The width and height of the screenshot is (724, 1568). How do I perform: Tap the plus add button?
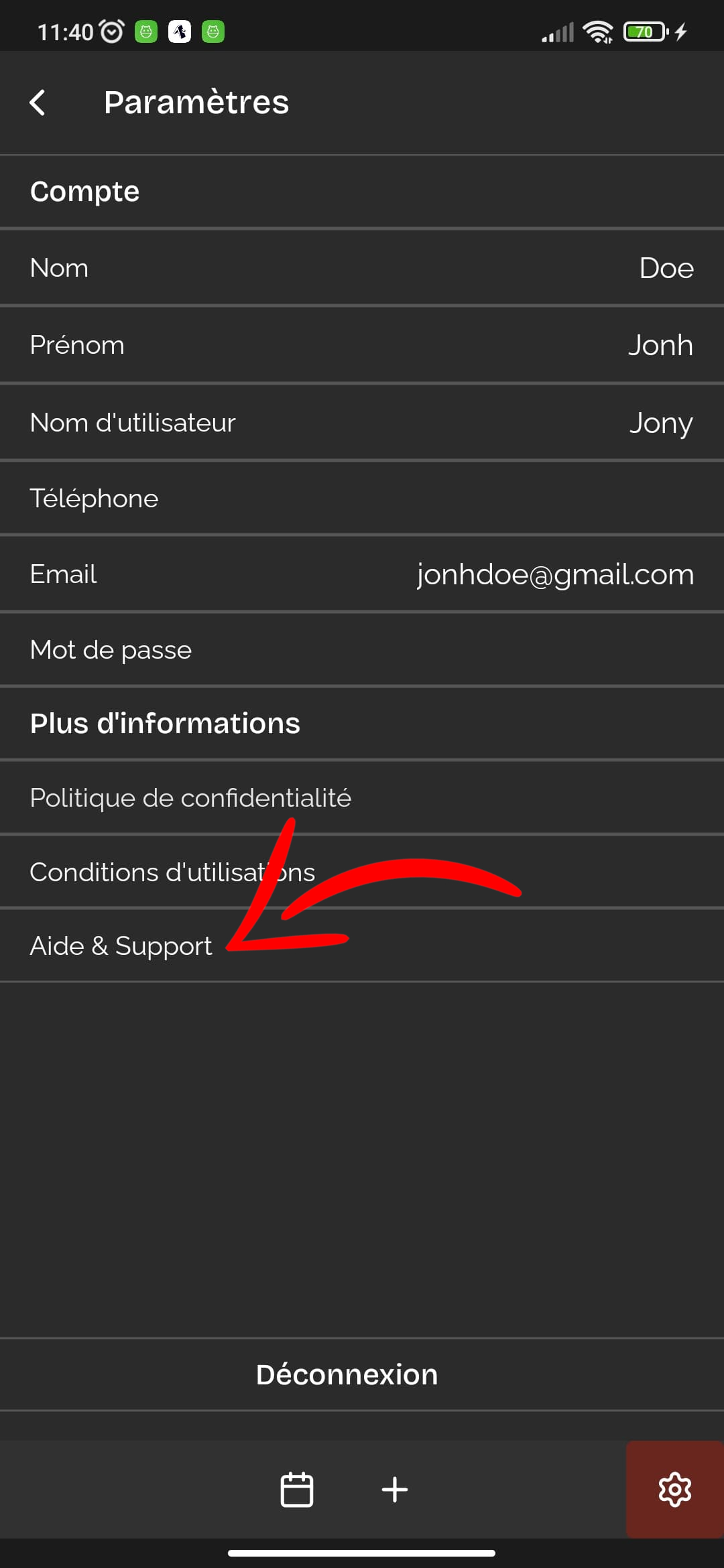(395, 1490)
